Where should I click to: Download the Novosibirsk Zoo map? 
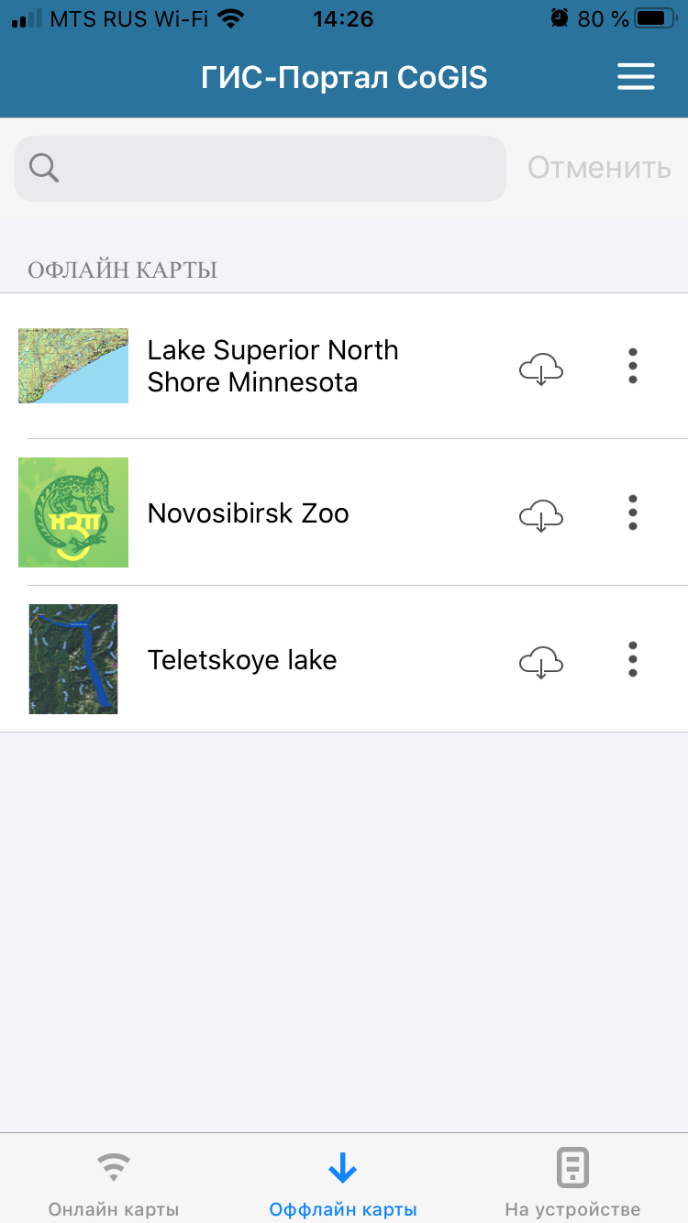tap(541, 515)
